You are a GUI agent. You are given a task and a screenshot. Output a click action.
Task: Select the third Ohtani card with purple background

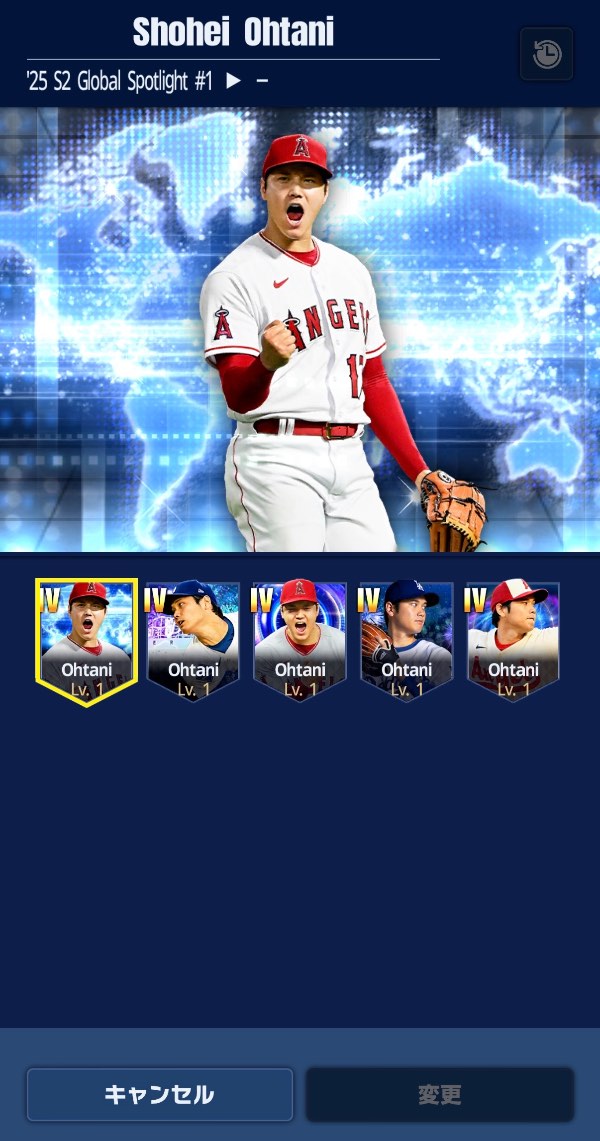[300, 641]
